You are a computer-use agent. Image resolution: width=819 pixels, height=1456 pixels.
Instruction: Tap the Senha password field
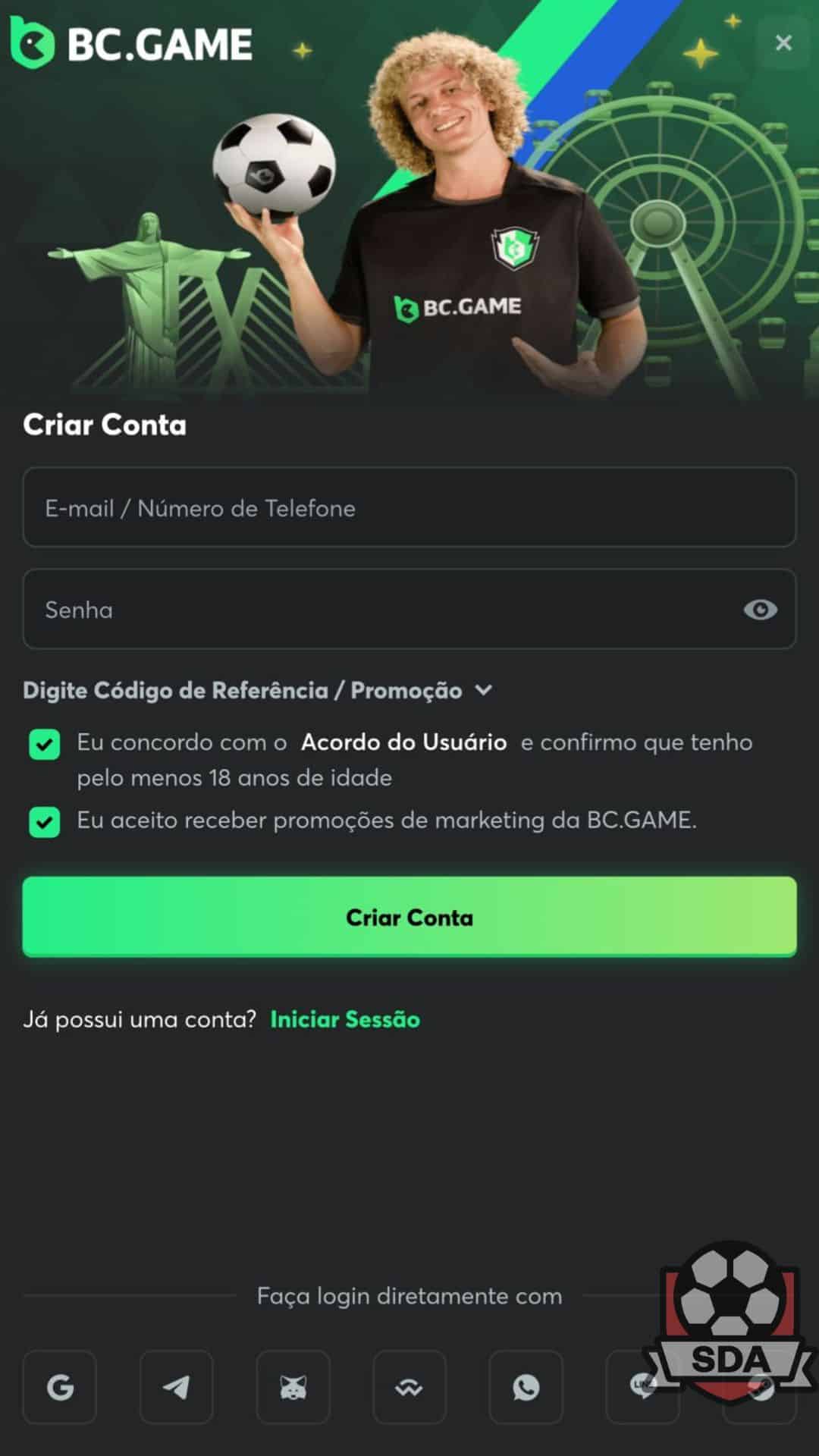pos(379,609)
